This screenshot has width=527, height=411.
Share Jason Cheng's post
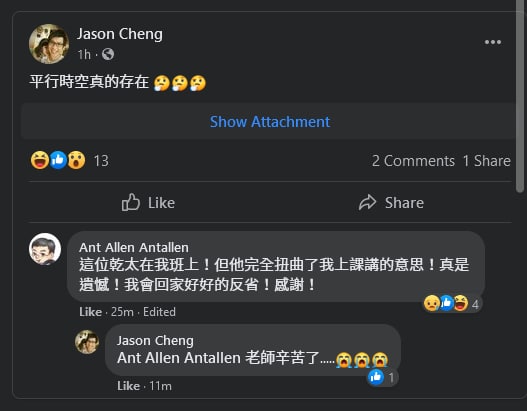pos(391,203)
